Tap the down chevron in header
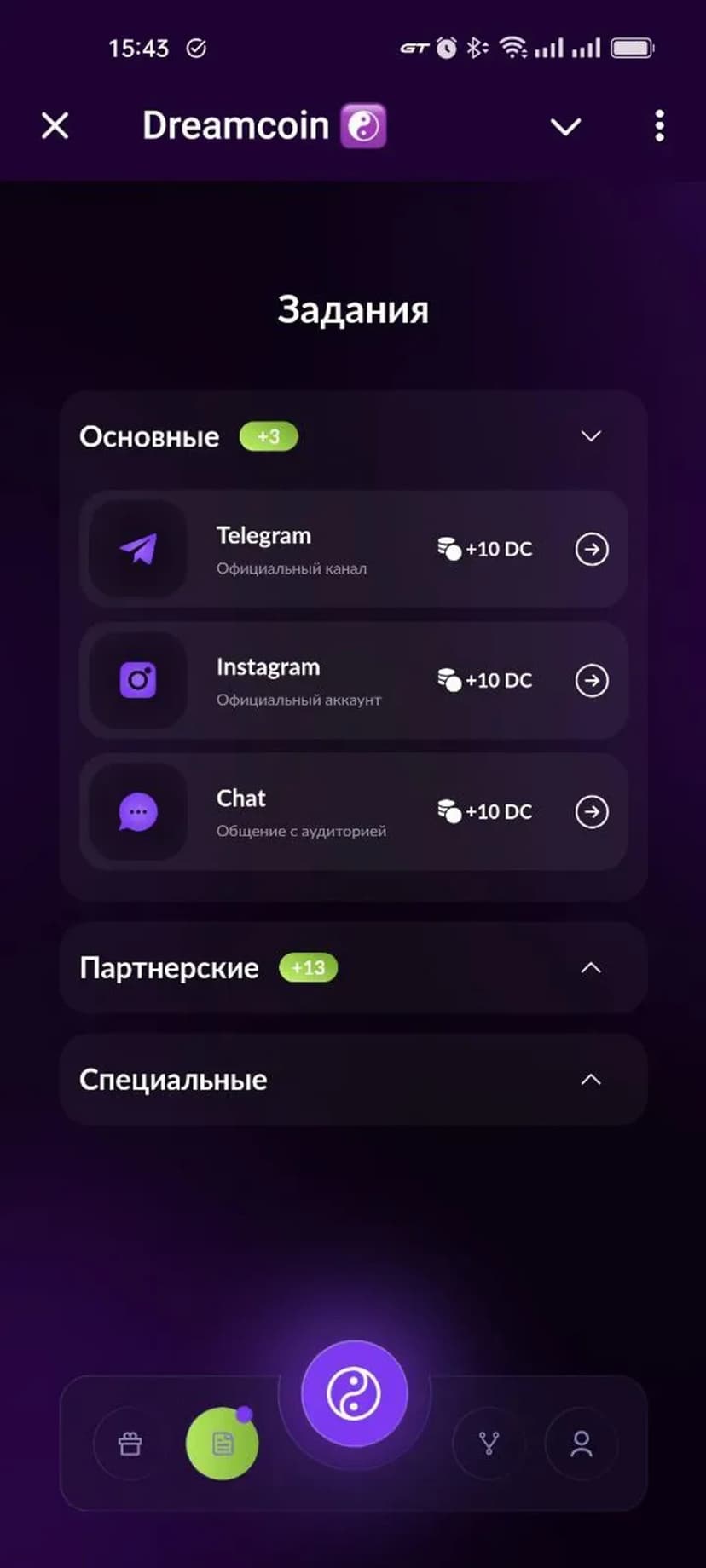This screenshot has width=706, height=1568. 565,127
